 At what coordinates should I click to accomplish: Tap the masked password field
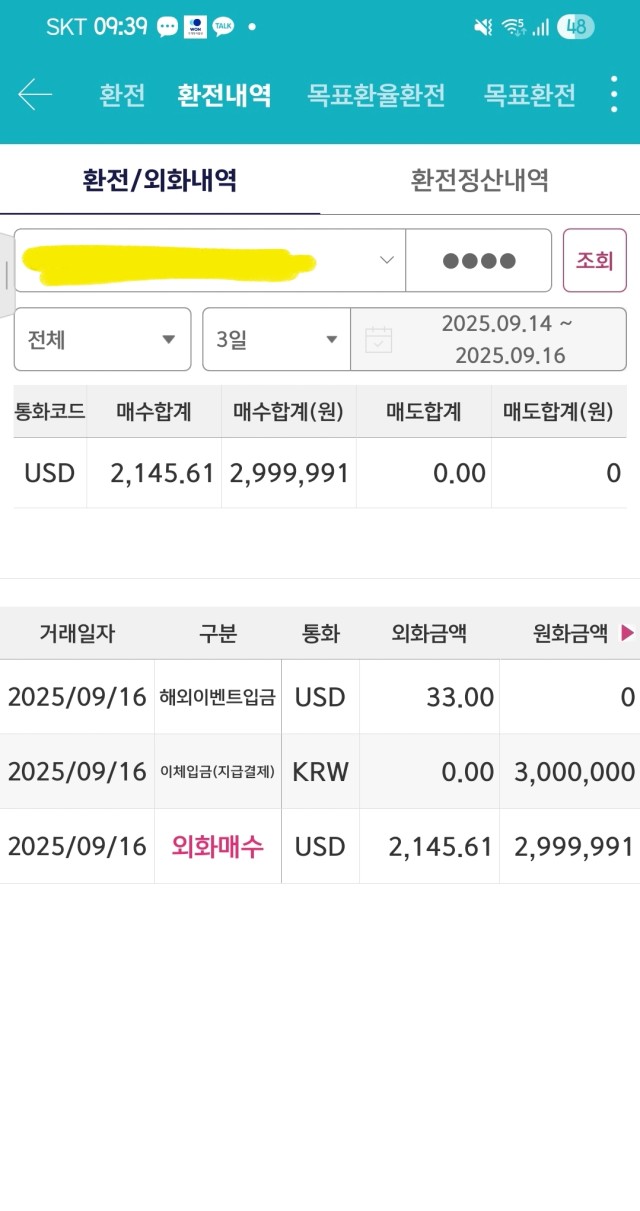(479, 260)
